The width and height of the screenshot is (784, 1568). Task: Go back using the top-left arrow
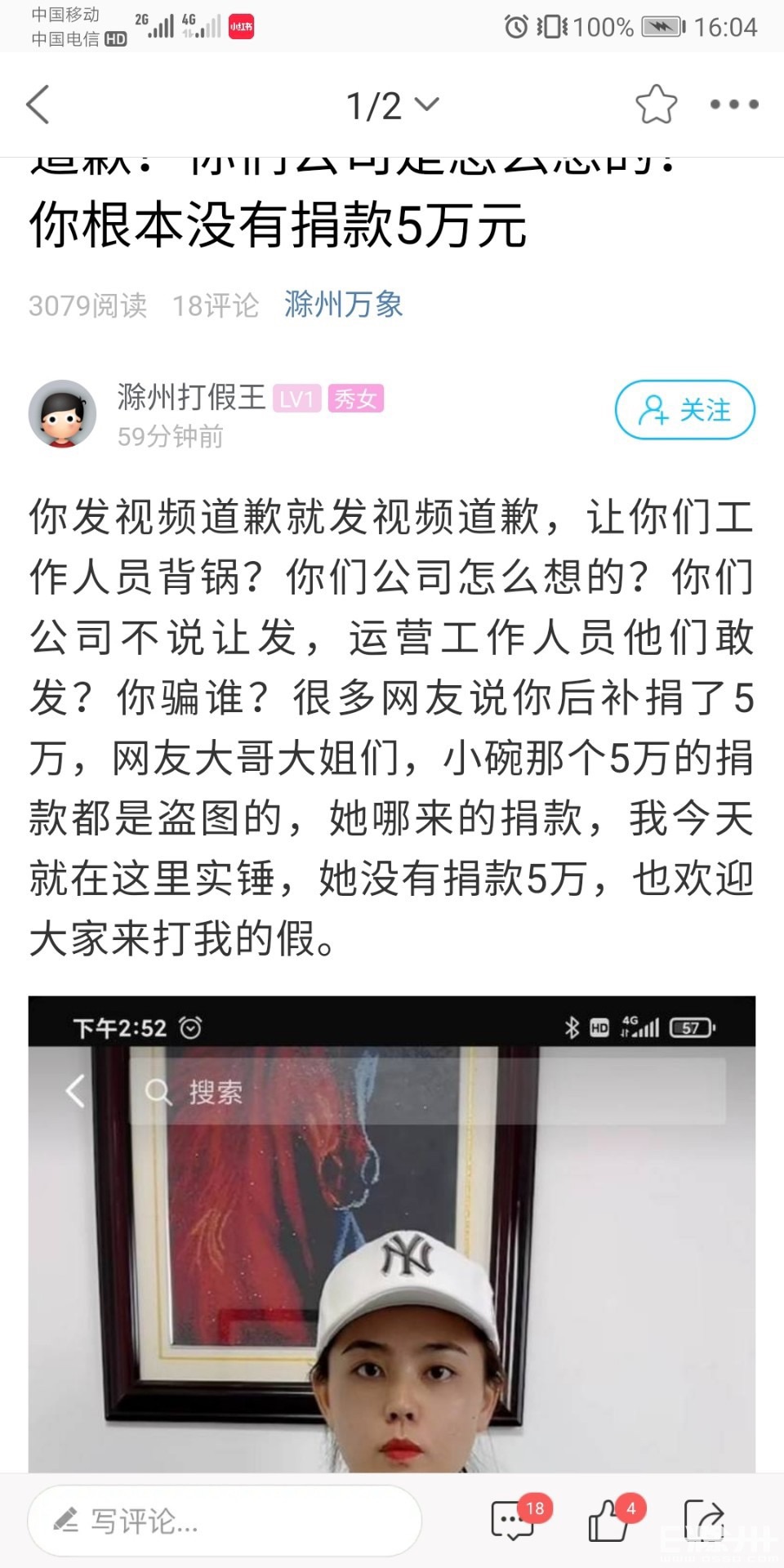pos(38,105)
